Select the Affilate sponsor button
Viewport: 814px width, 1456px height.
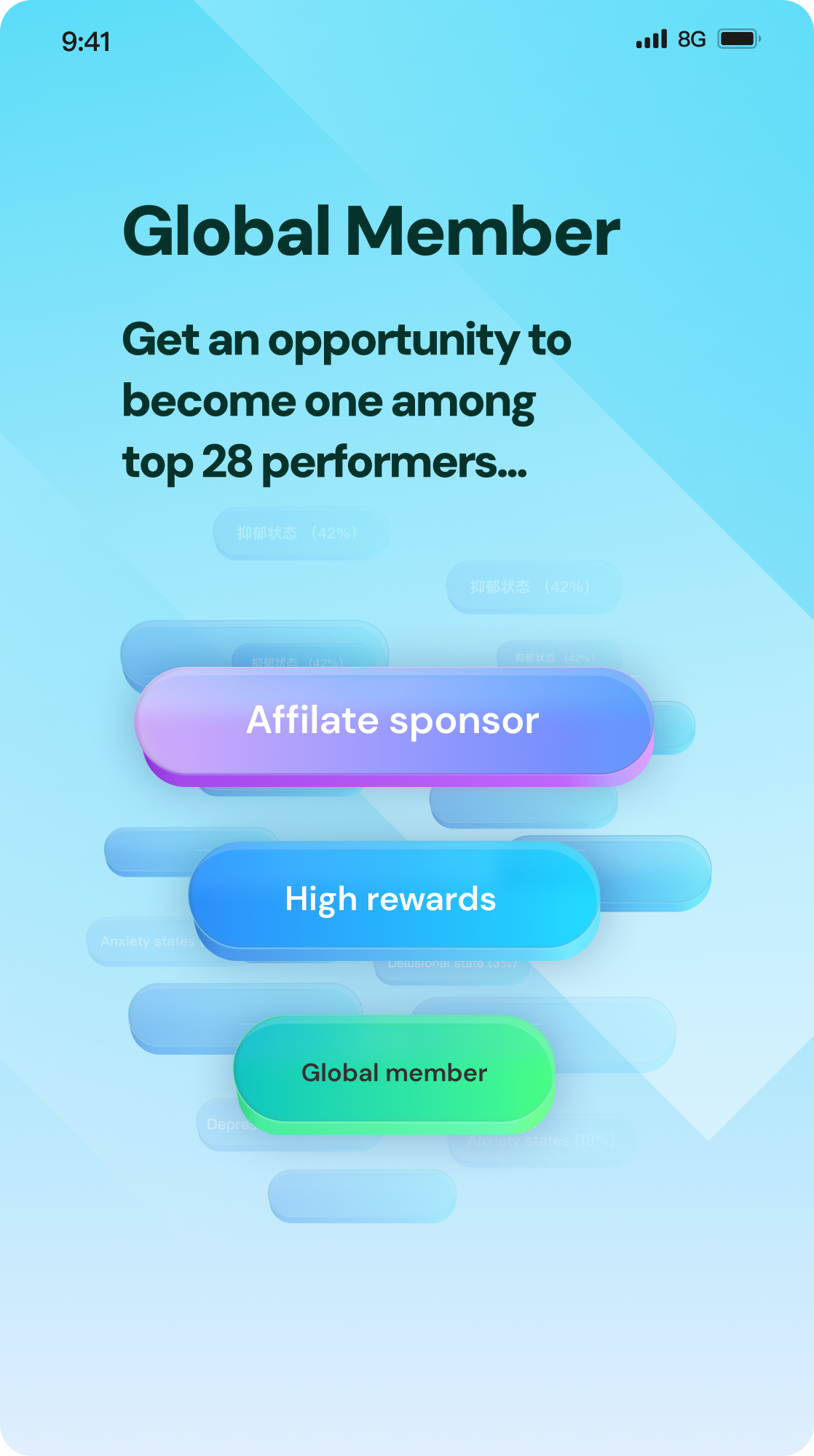click(393, 721)
